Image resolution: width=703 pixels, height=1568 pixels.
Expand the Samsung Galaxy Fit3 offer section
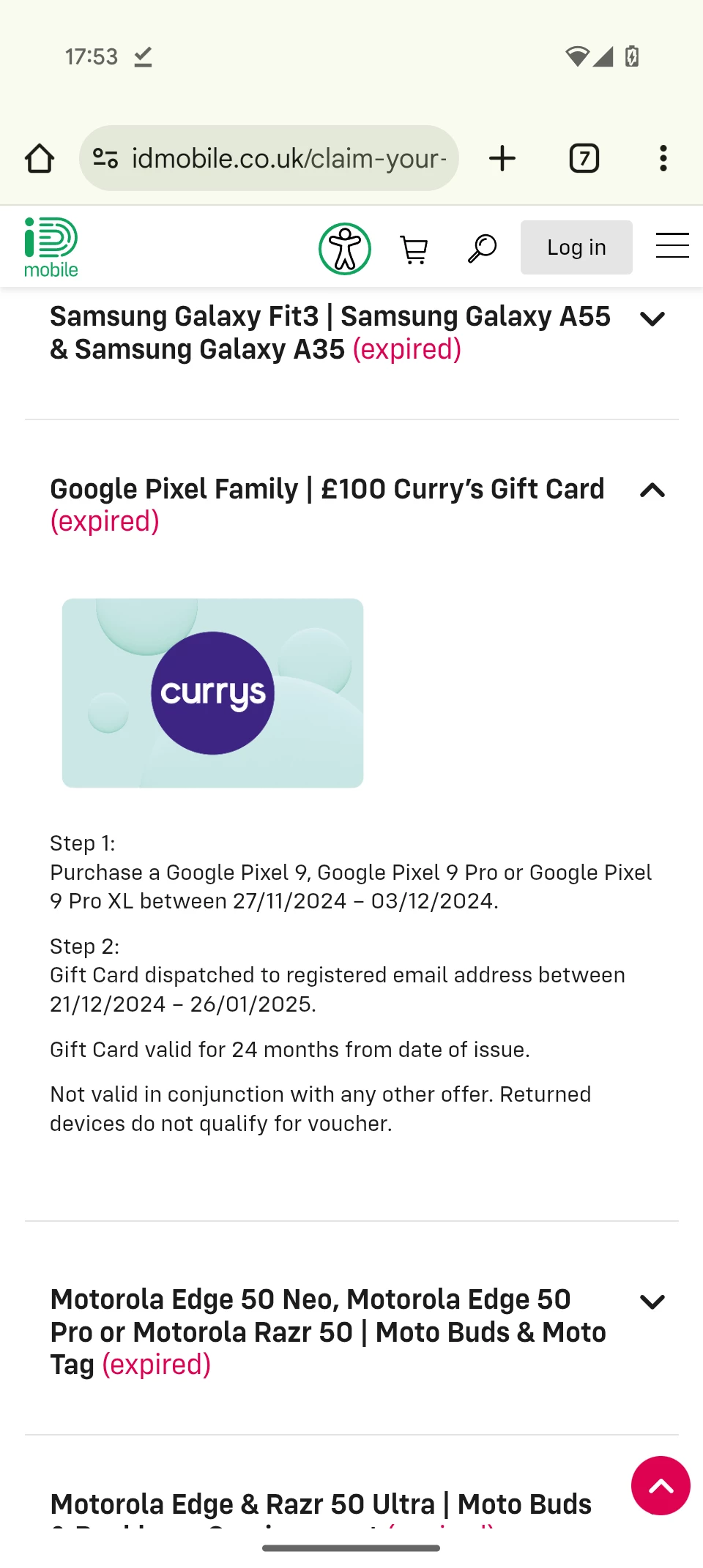[651, 319]
